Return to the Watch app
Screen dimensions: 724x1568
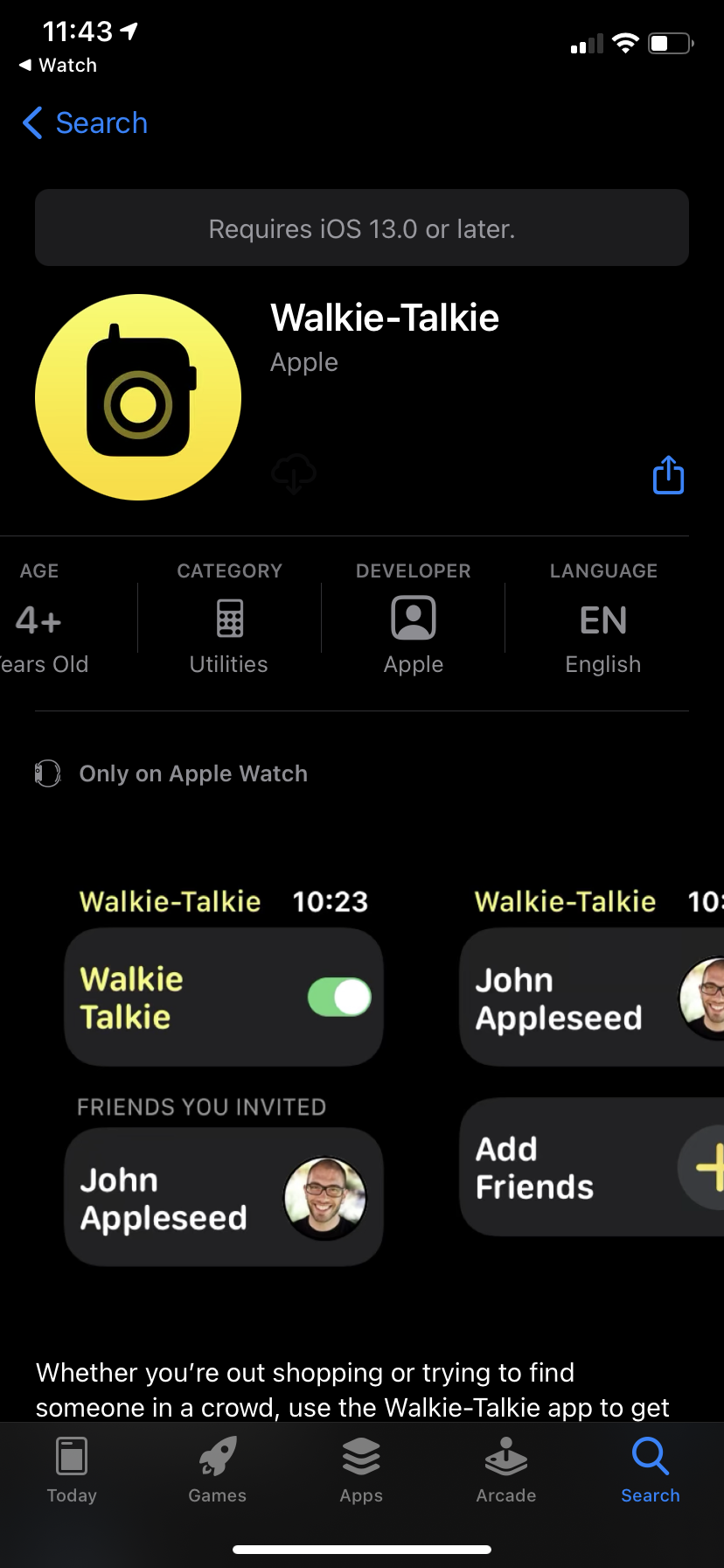pos(58,66)
